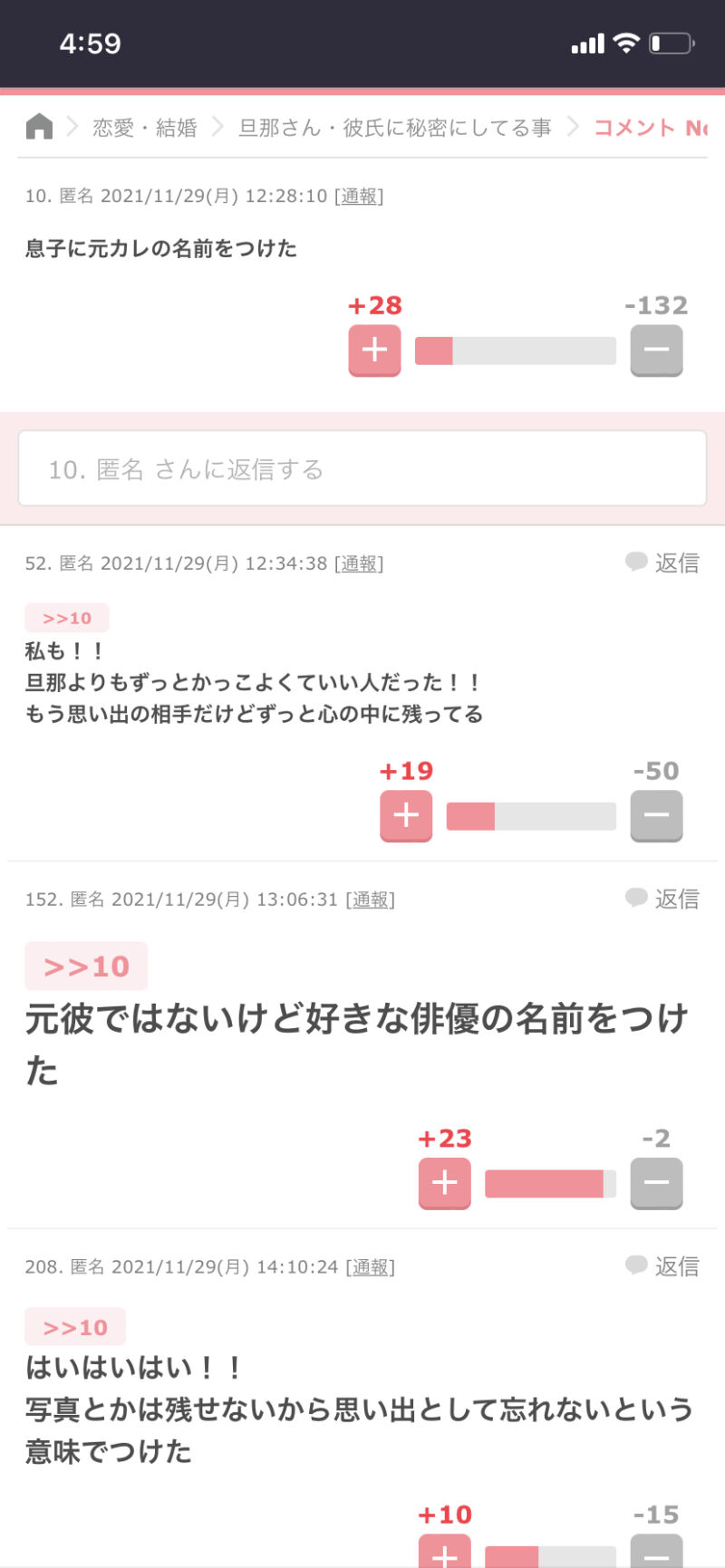
Task: Upvote comment 52 with plus button
Action: [406, 816]
